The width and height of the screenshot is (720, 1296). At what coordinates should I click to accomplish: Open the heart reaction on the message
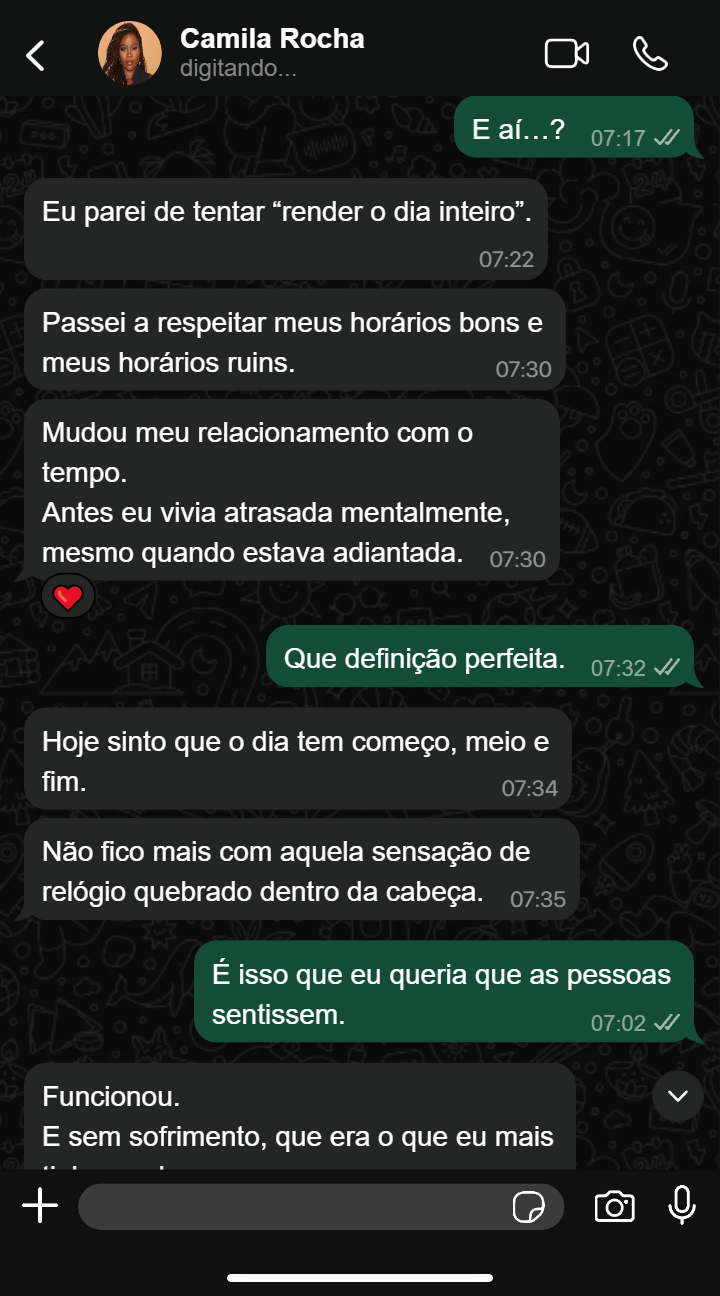68,598
